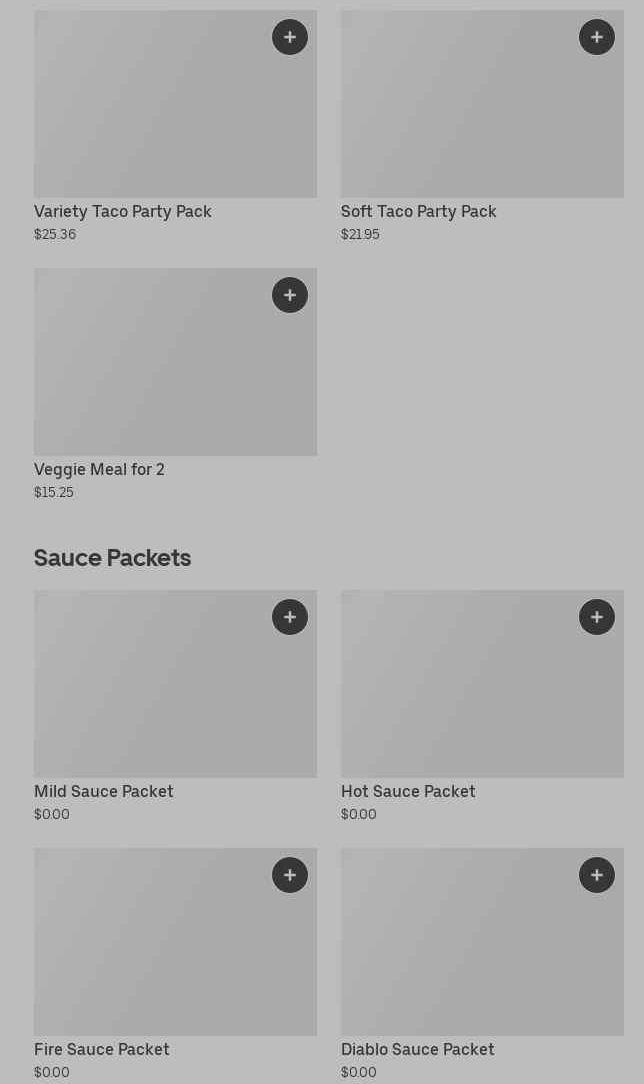
Task: Add Diablo Sauce Packet to order
Action: [x=597, y=875]
